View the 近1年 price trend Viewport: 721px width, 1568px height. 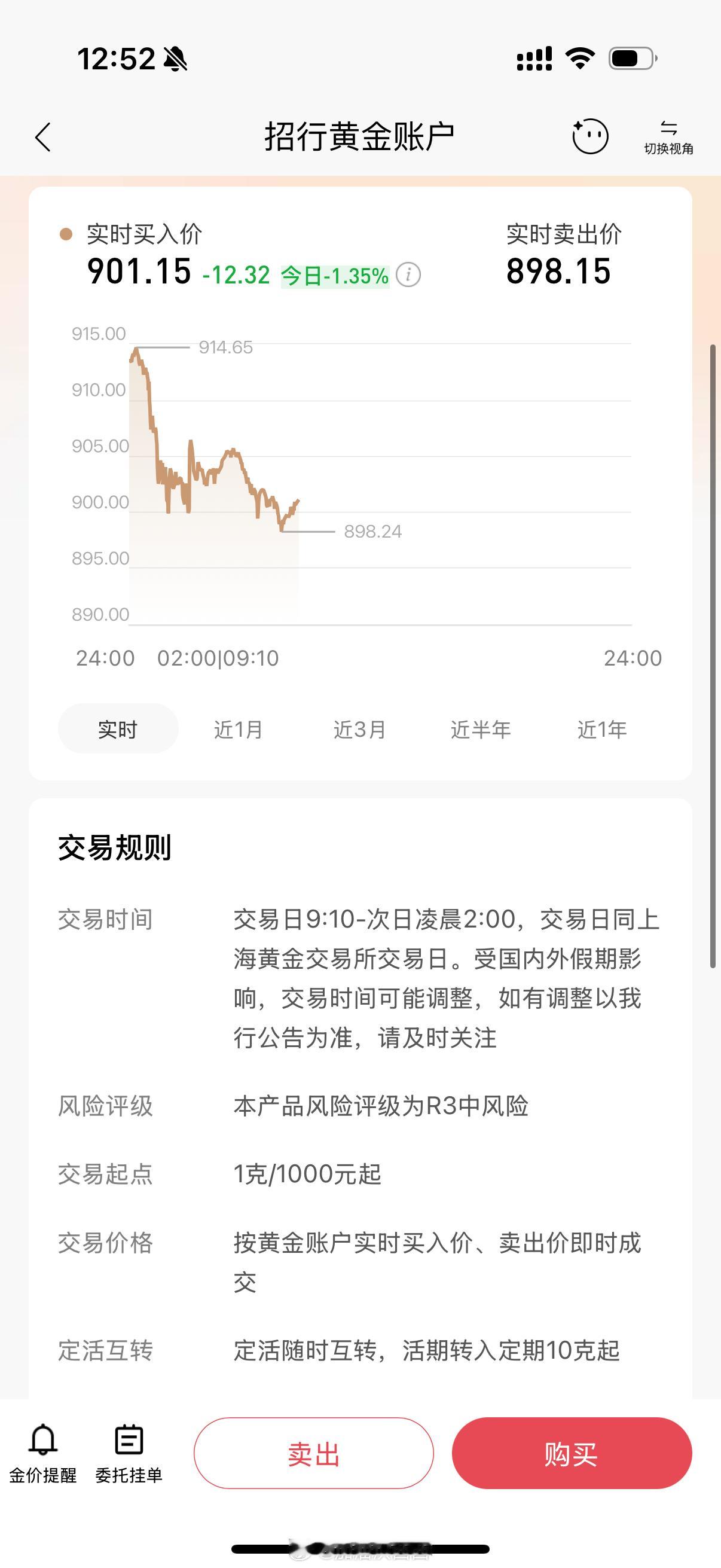click(602, 728)
